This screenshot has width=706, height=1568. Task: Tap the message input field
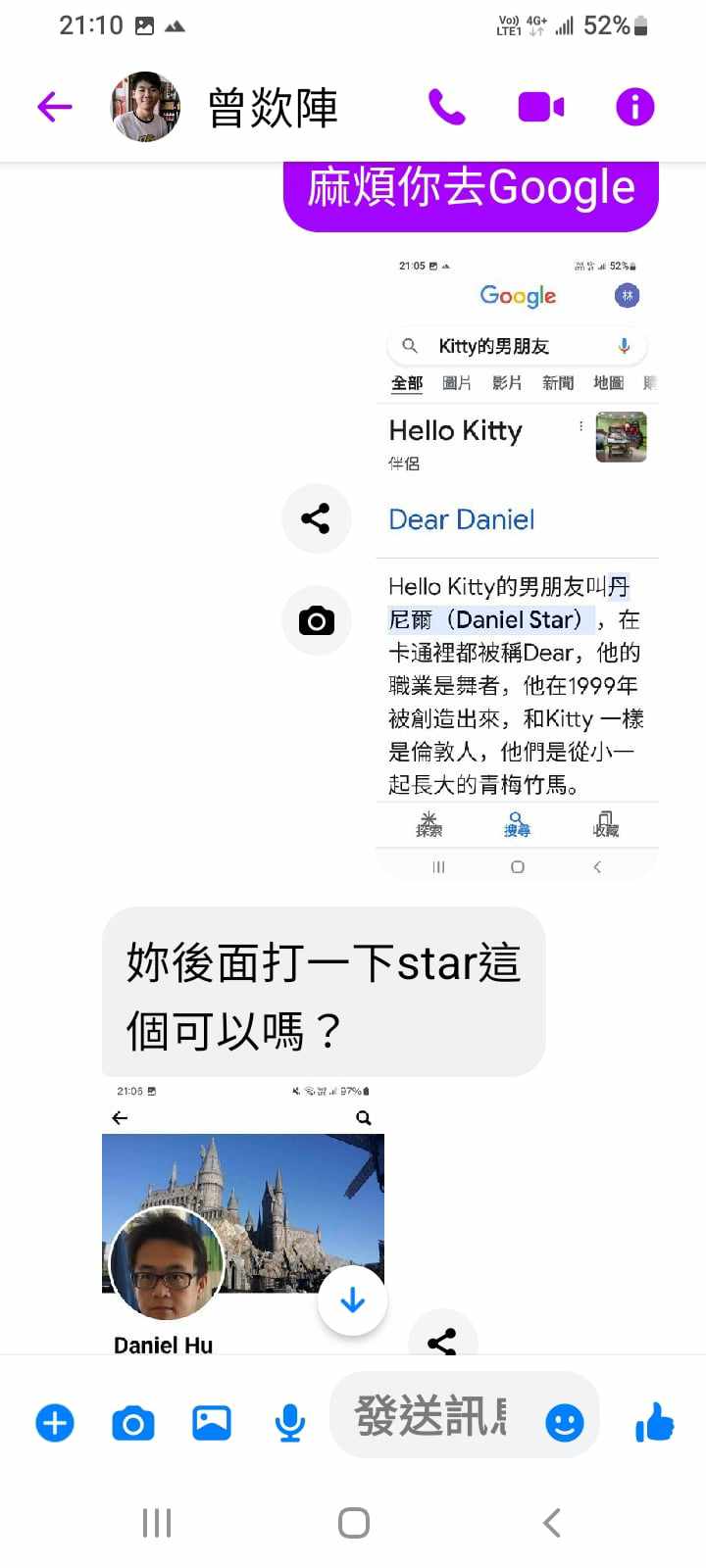pos(431,1416)
